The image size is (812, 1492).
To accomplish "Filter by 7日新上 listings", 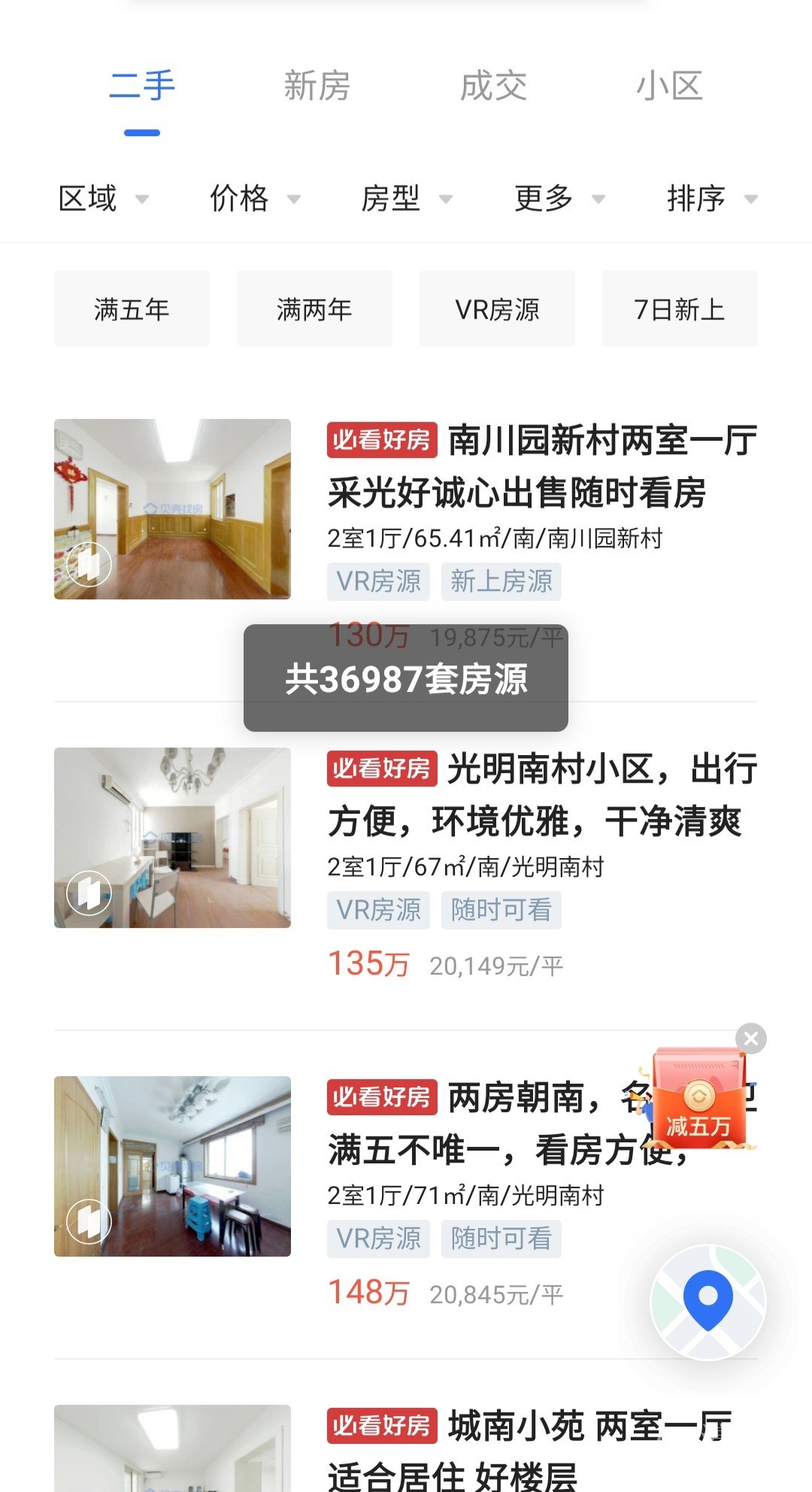I will [x=680, y=309].
